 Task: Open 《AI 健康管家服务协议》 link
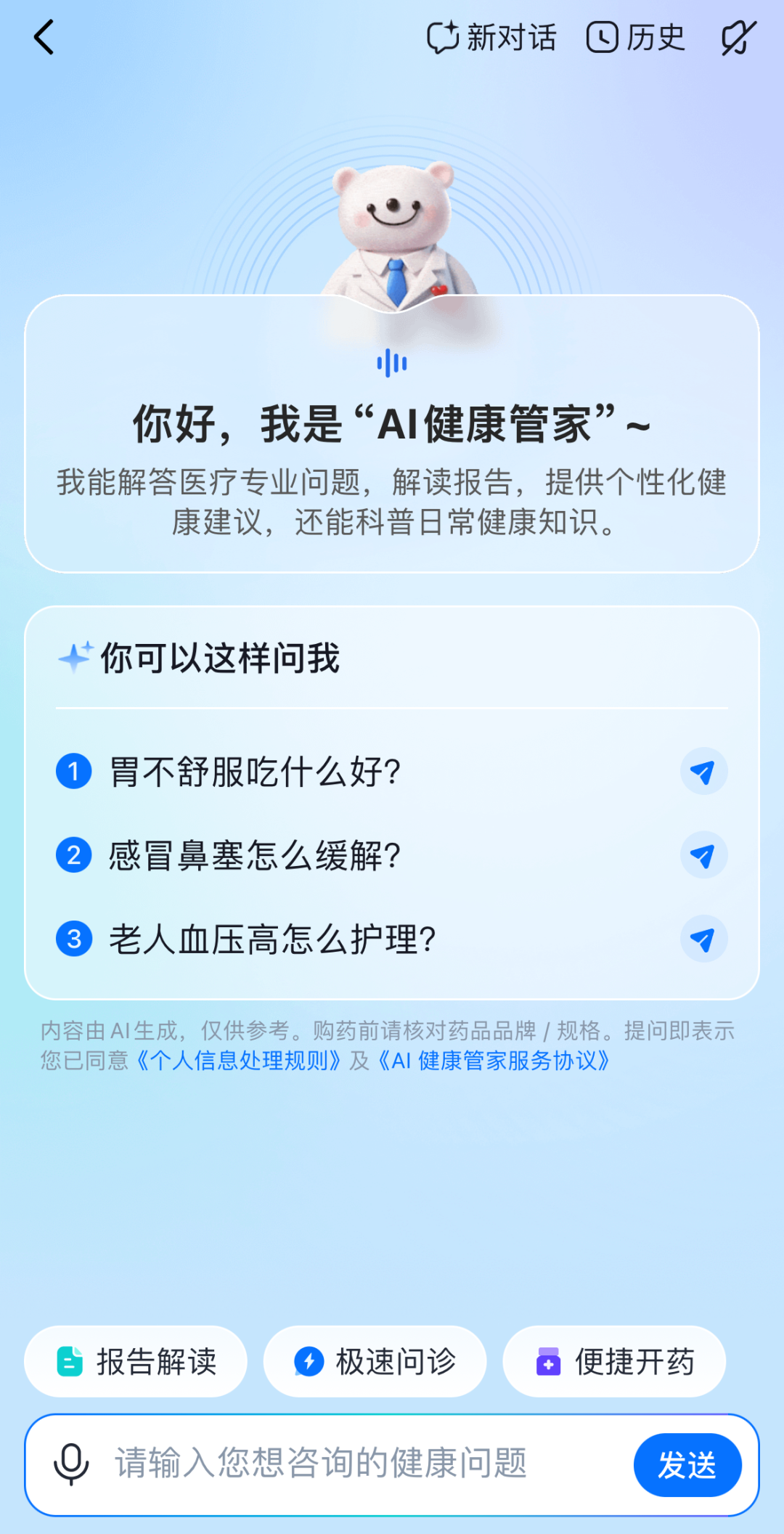pos(494,1061)
